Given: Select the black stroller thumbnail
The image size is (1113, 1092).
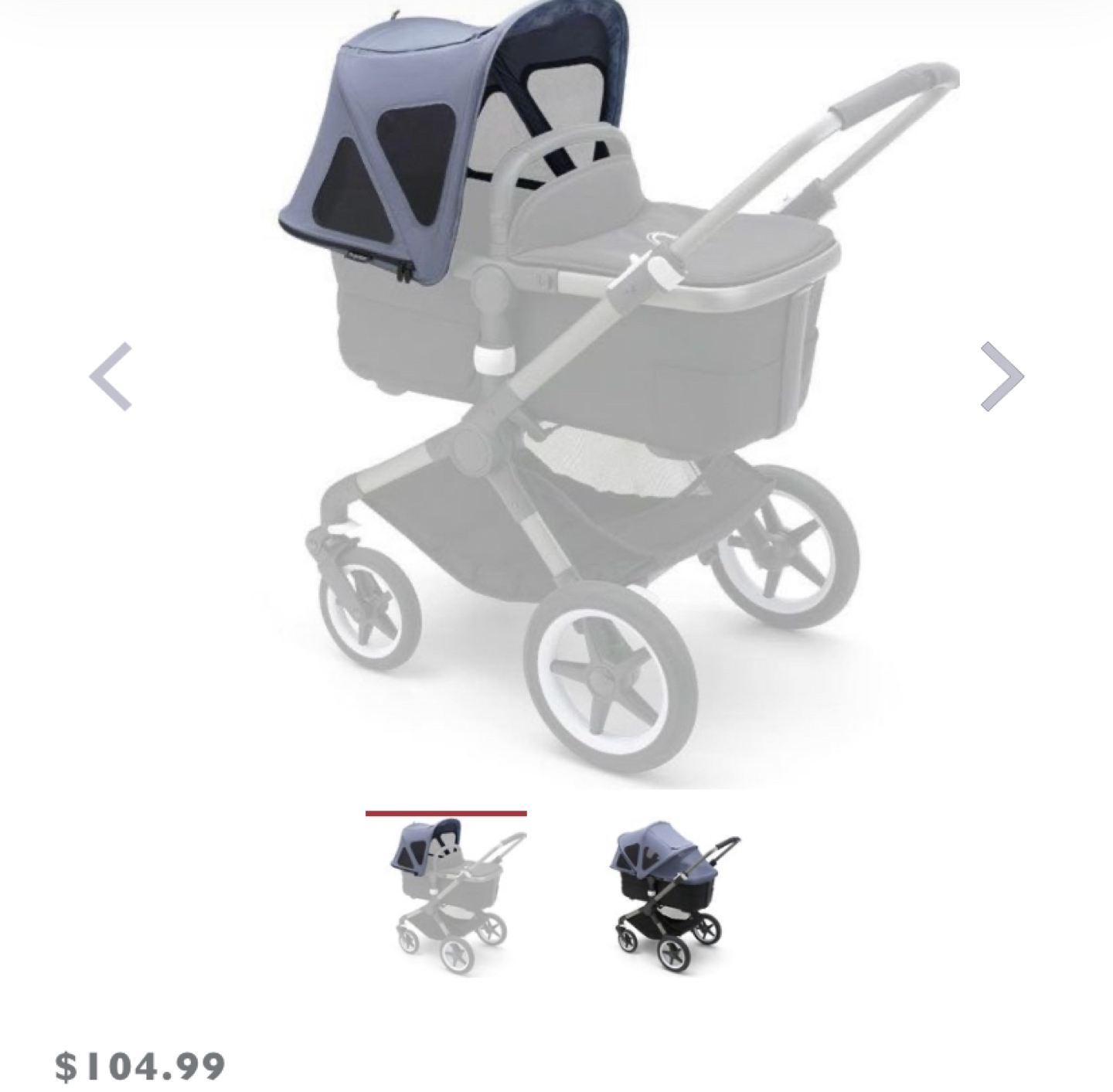Looking at the screenshot, I should click(671, 895).
